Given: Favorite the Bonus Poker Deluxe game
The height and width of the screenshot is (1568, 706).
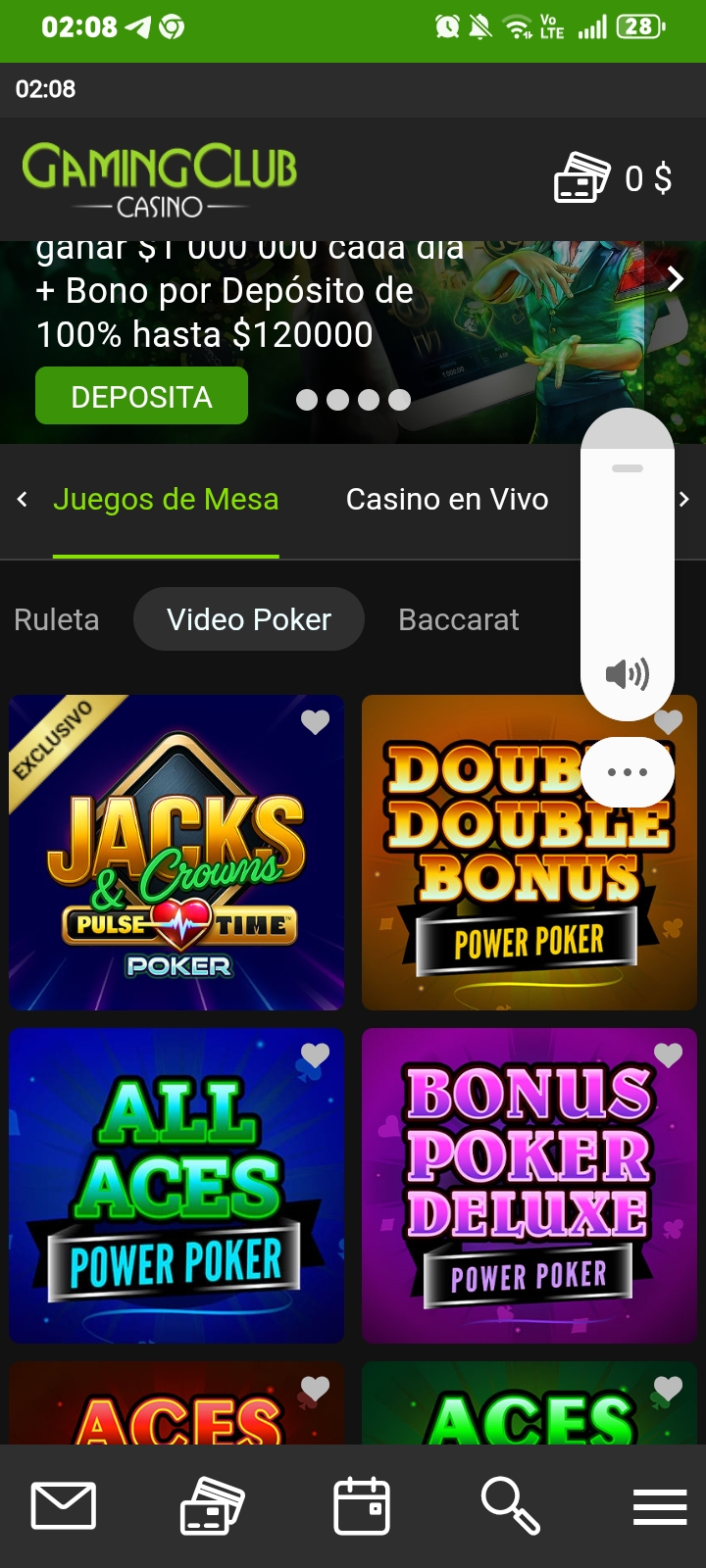Looking at the screenshot, I should pyautogui.click(x=668, y=1055).
